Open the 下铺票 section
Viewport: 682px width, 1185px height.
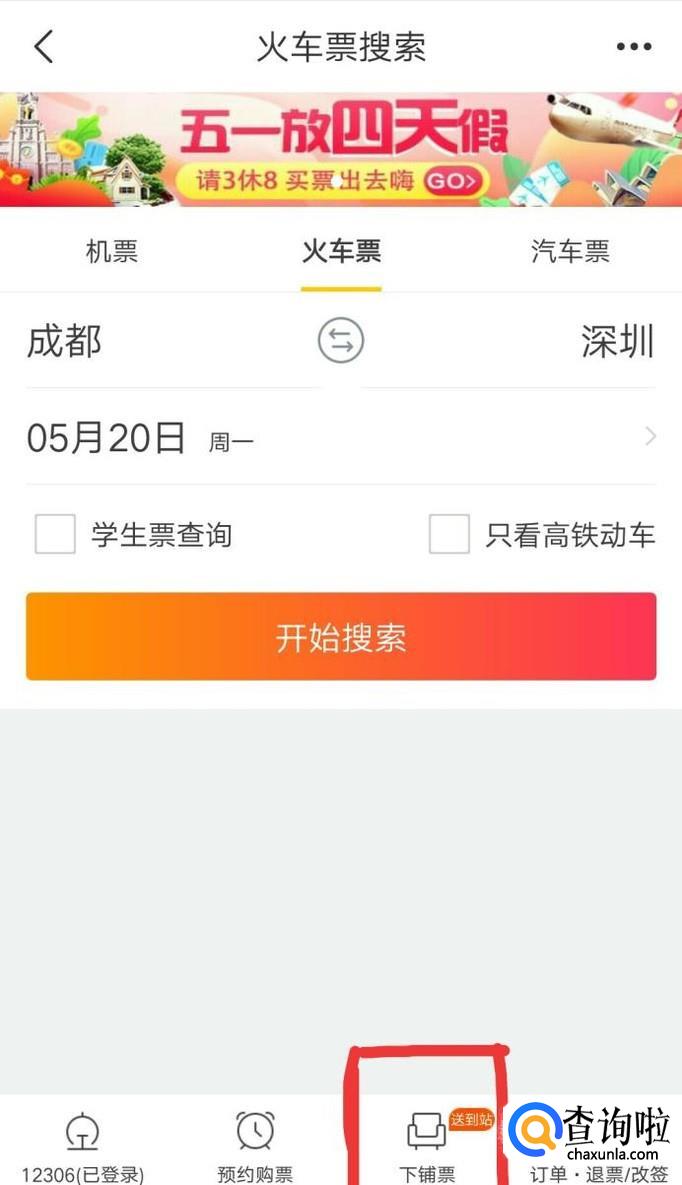click(427, 1145)
